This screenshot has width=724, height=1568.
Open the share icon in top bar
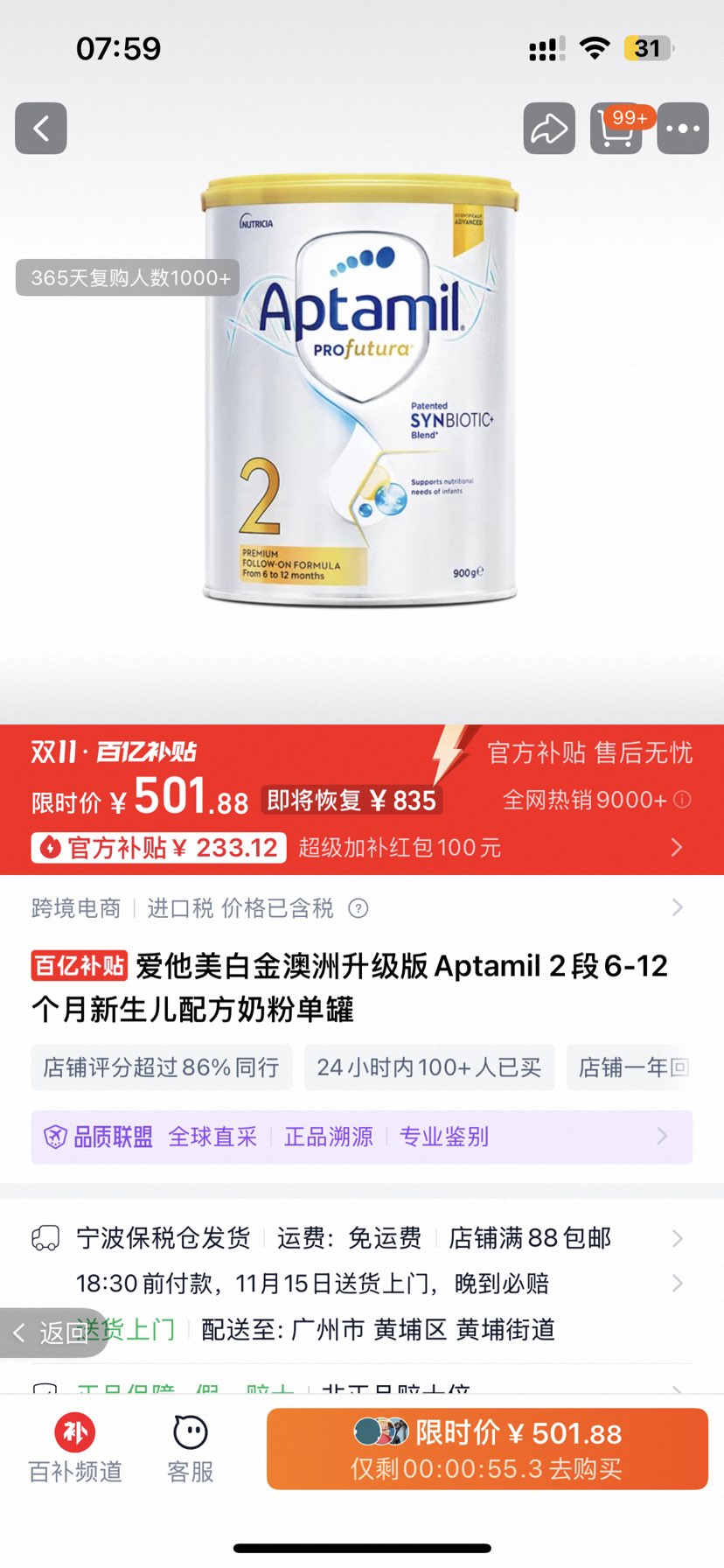tap(548, 129)
